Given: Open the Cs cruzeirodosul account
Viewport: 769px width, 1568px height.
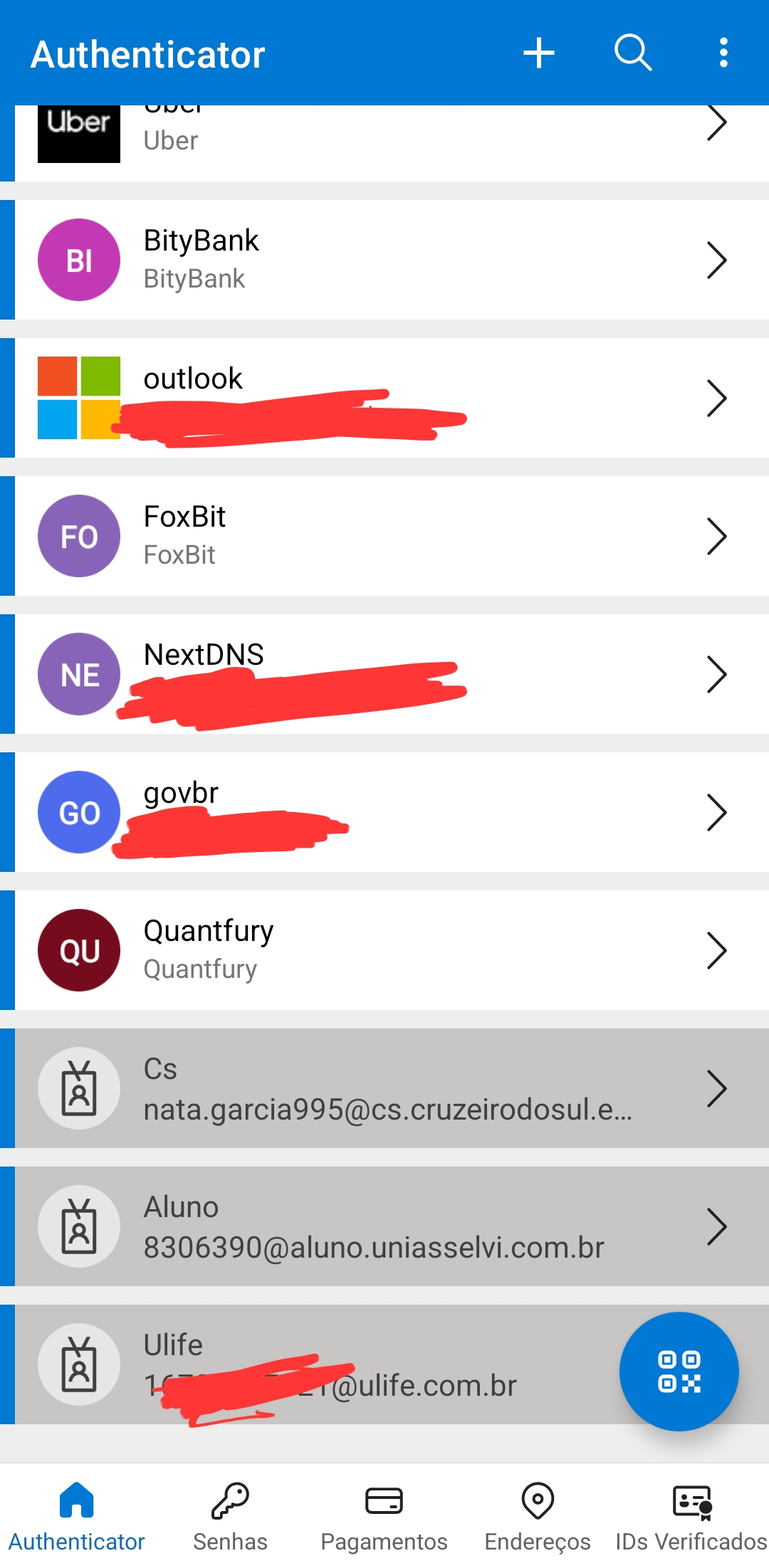Looking at the screenshot, I should click(384, 1088).
